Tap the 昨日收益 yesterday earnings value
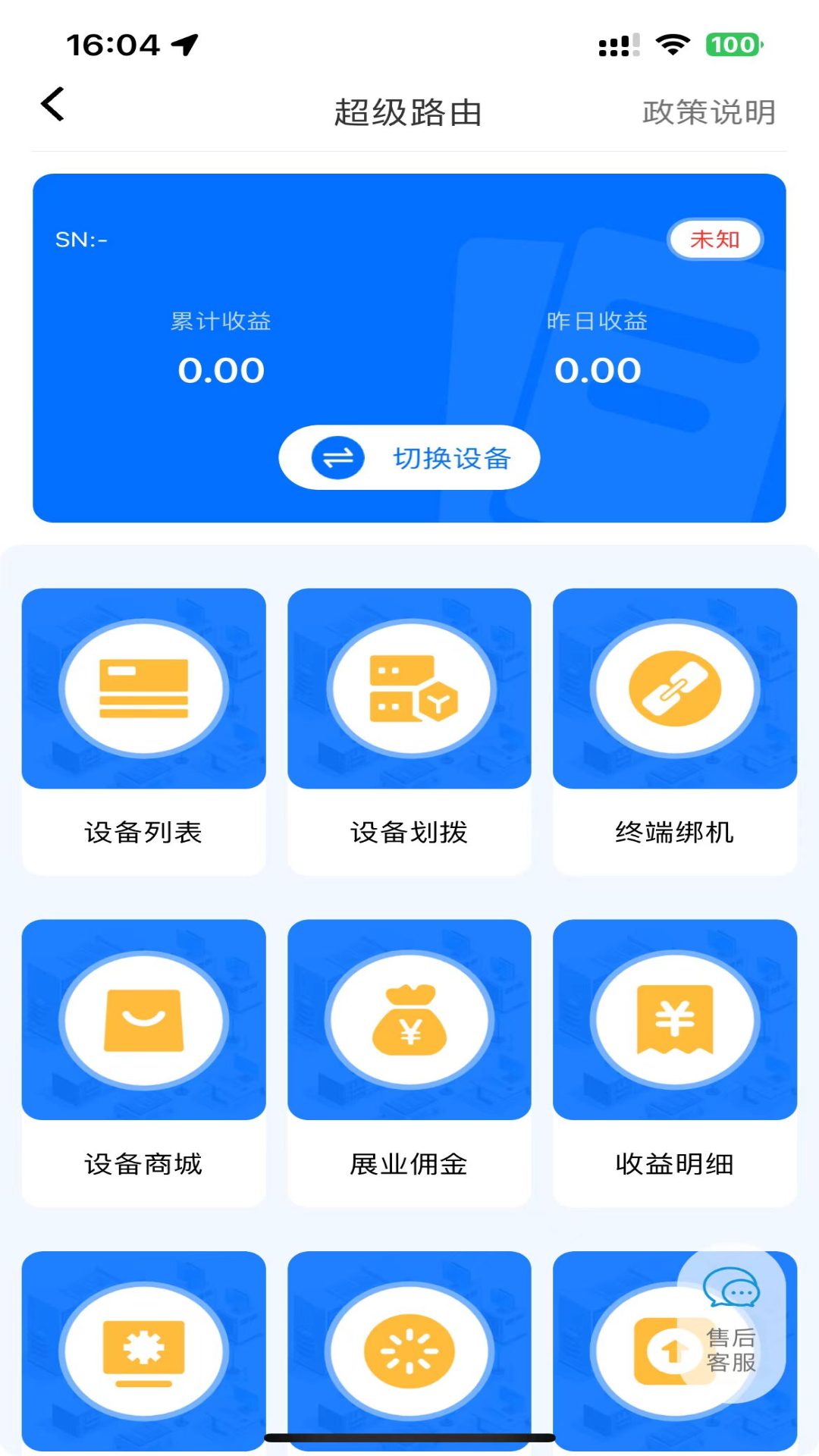The image size is (819, 1456). (598, 371)
